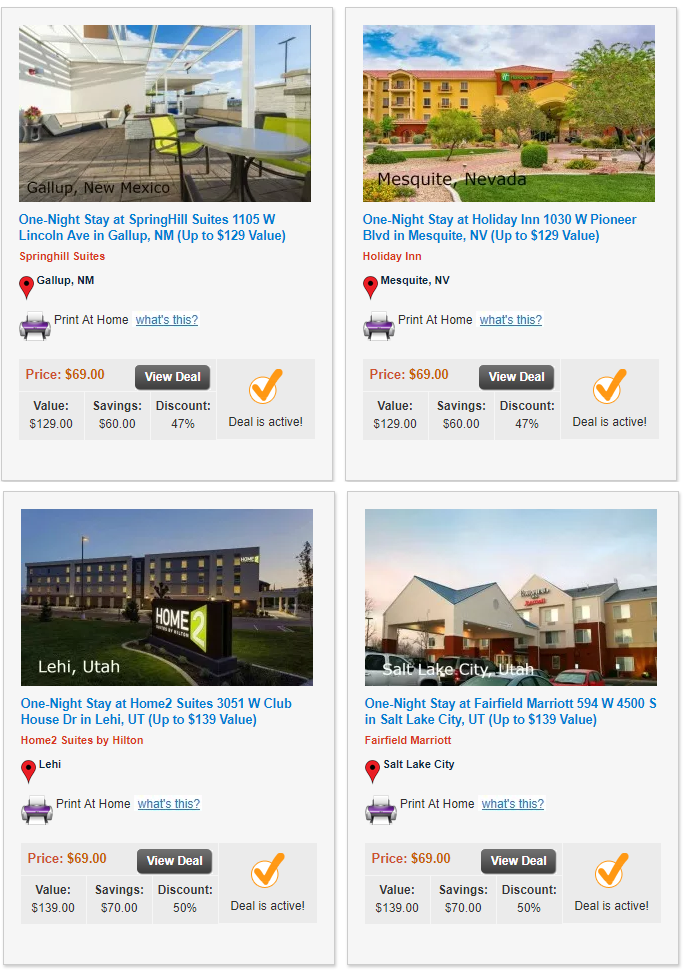Image resolution: width=686 pixels, height=970 pixels.
Task: Open the Home2 Suites One-Night Stay title link
Action: [x=156, y=711]
